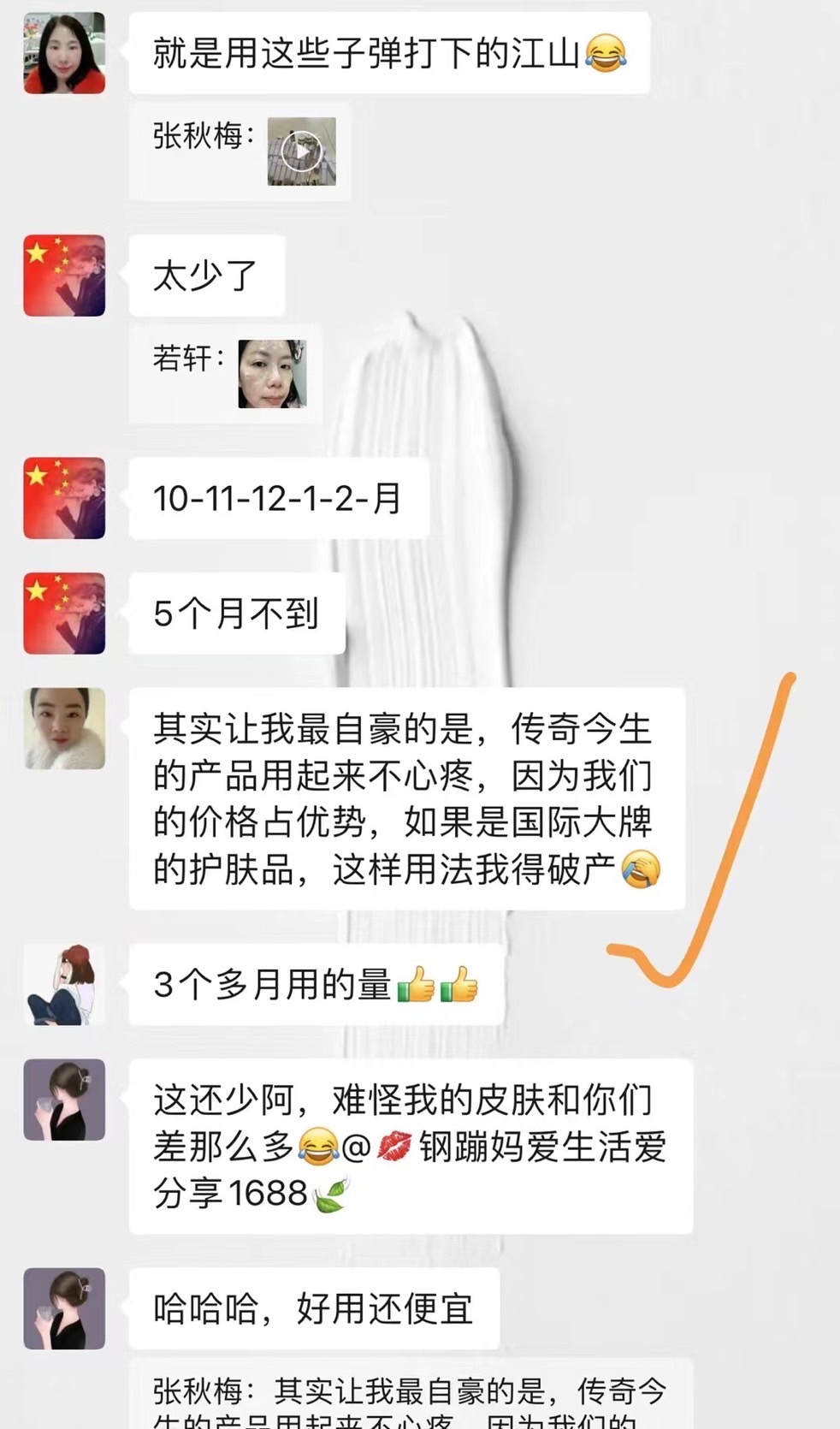
Task: Open avatar beside the 3个多月用的量 message
Action: click(64, 985)
